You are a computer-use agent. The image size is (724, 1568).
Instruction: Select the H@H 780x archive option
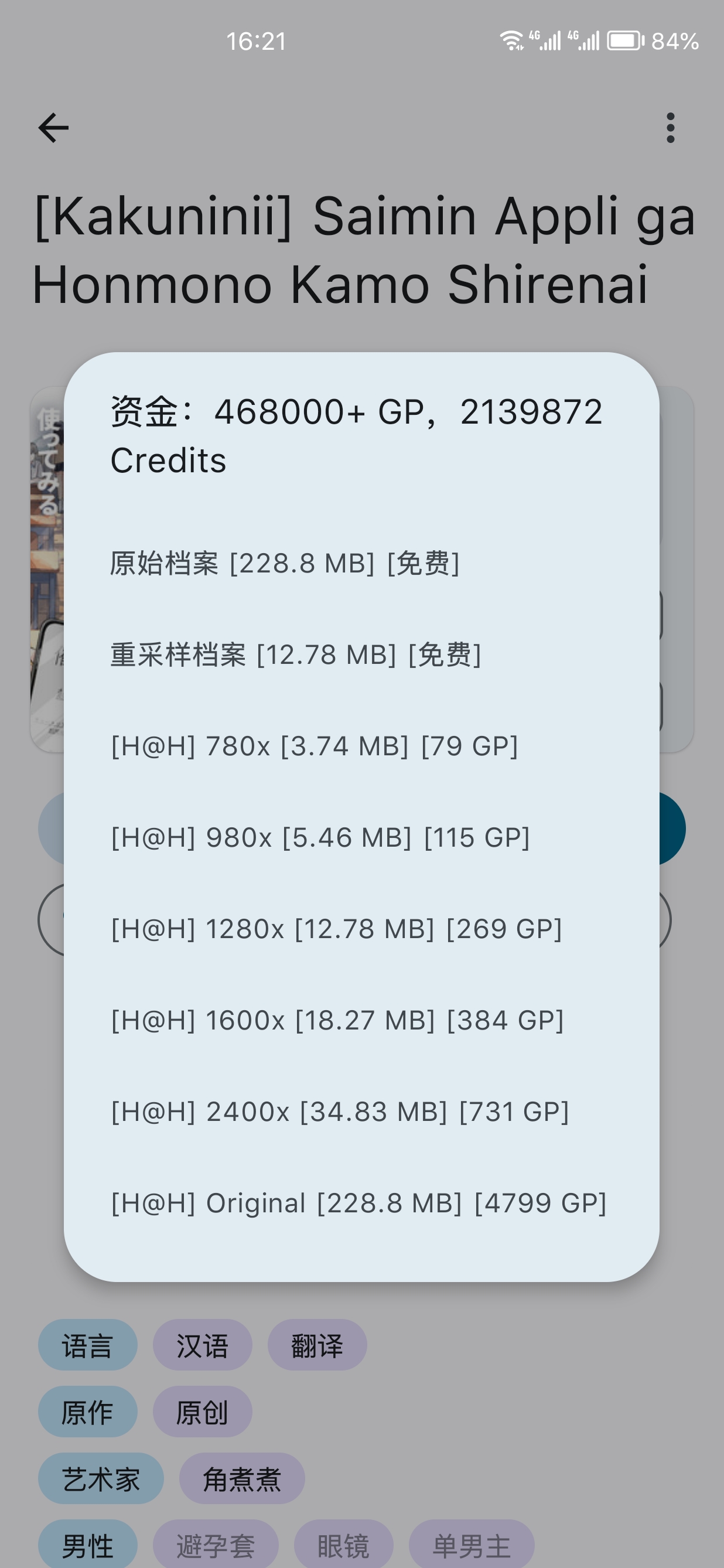point(314,746)
